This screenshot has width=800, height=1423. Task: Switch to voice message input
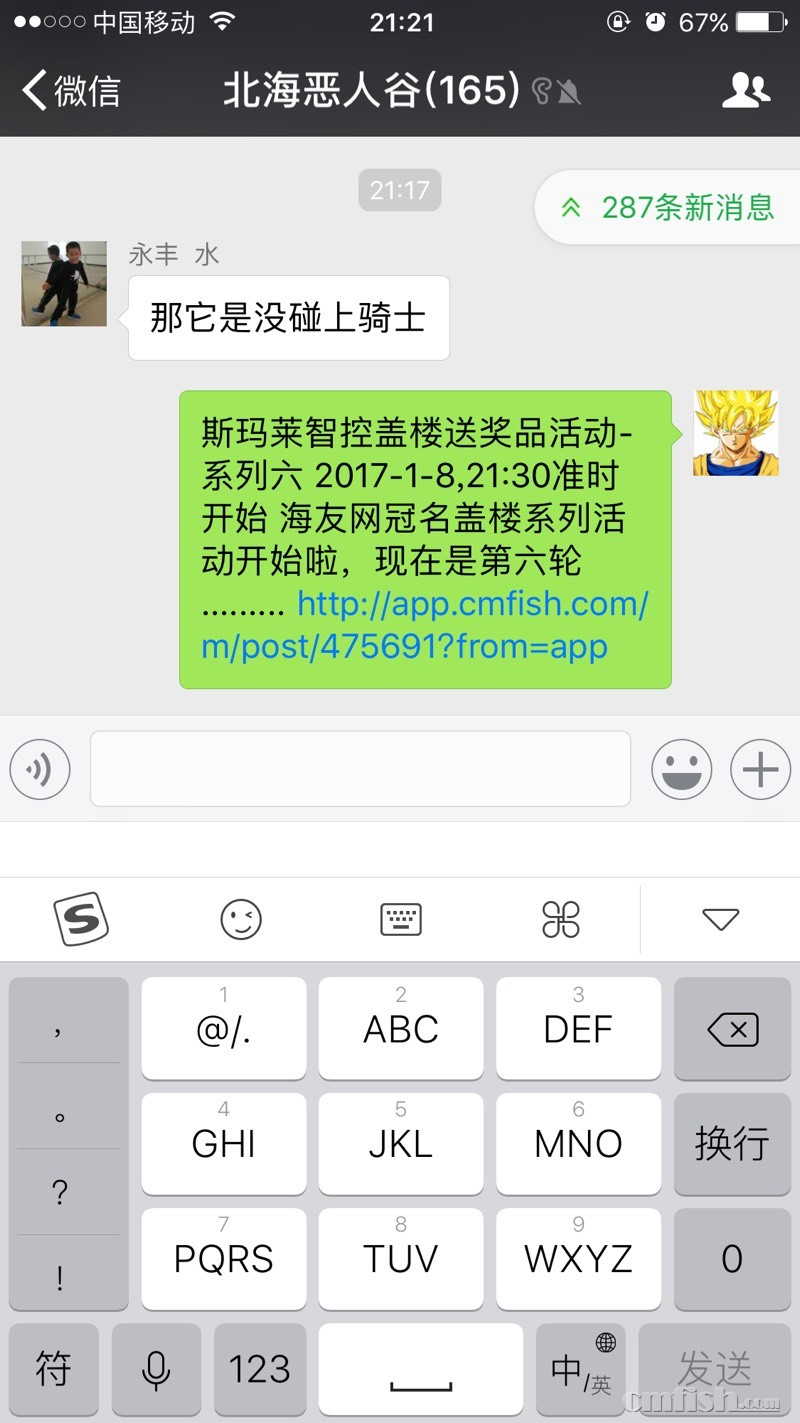[x=40, y=769]
